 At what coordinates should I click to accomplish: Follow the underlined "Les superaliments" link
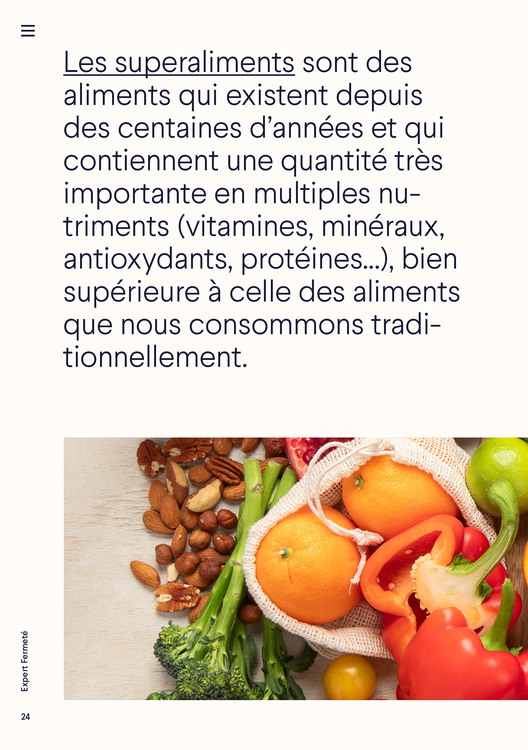click(x=179, y=63)
